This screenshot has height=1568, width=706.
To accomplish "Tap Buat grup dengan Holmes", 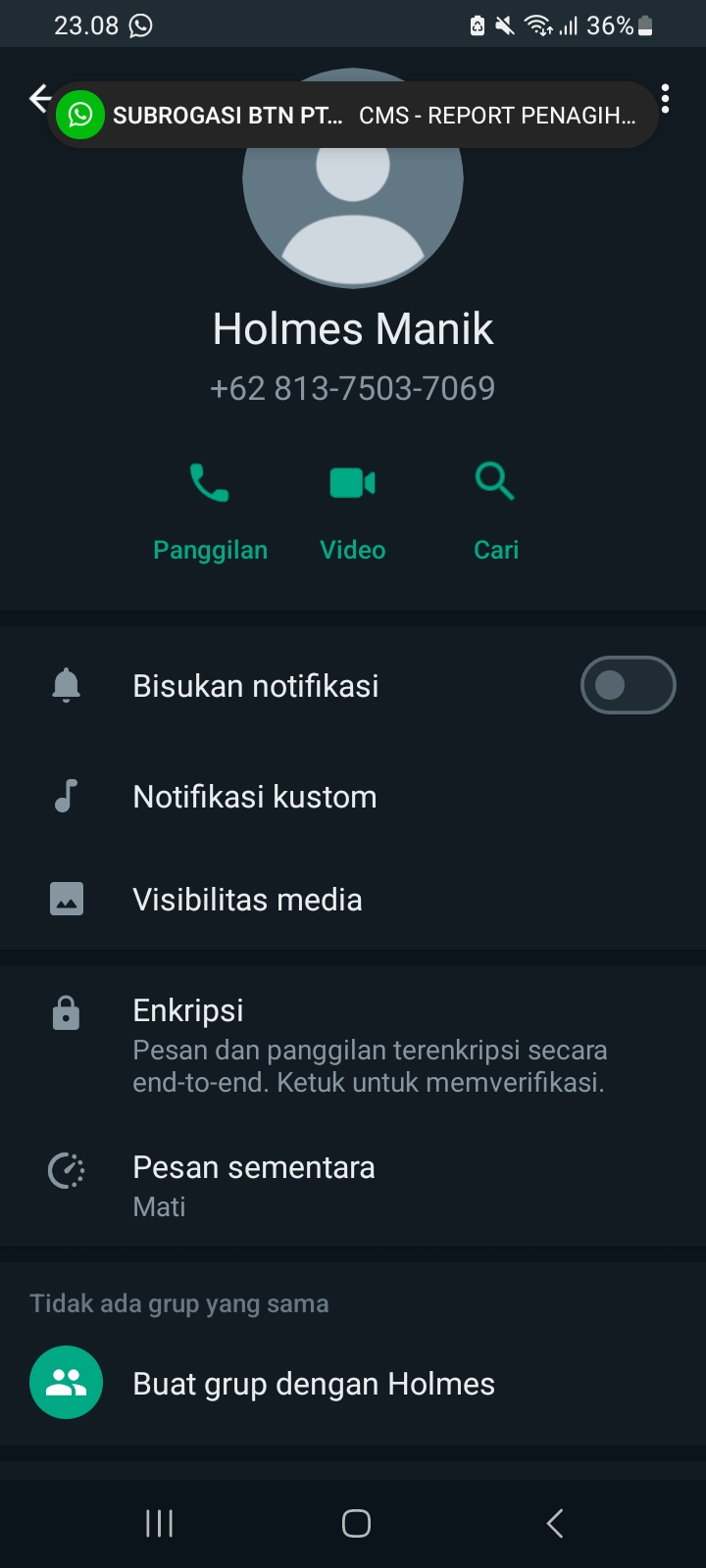I will click(x=313, y=1383).
